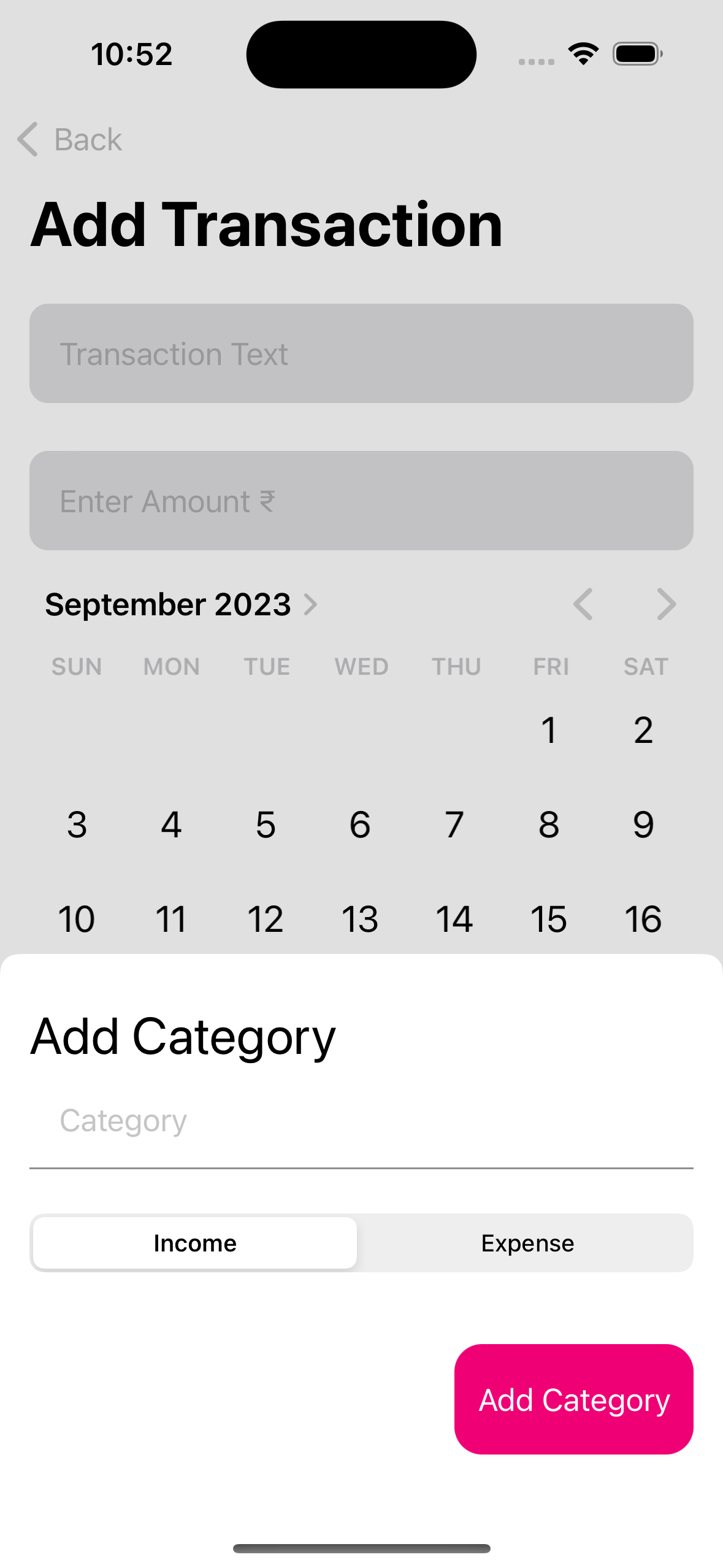Choose date 13 in the calendar
Image resolution: width=723 pixels, height=1568 pixels.
click(x=360, y=919)
